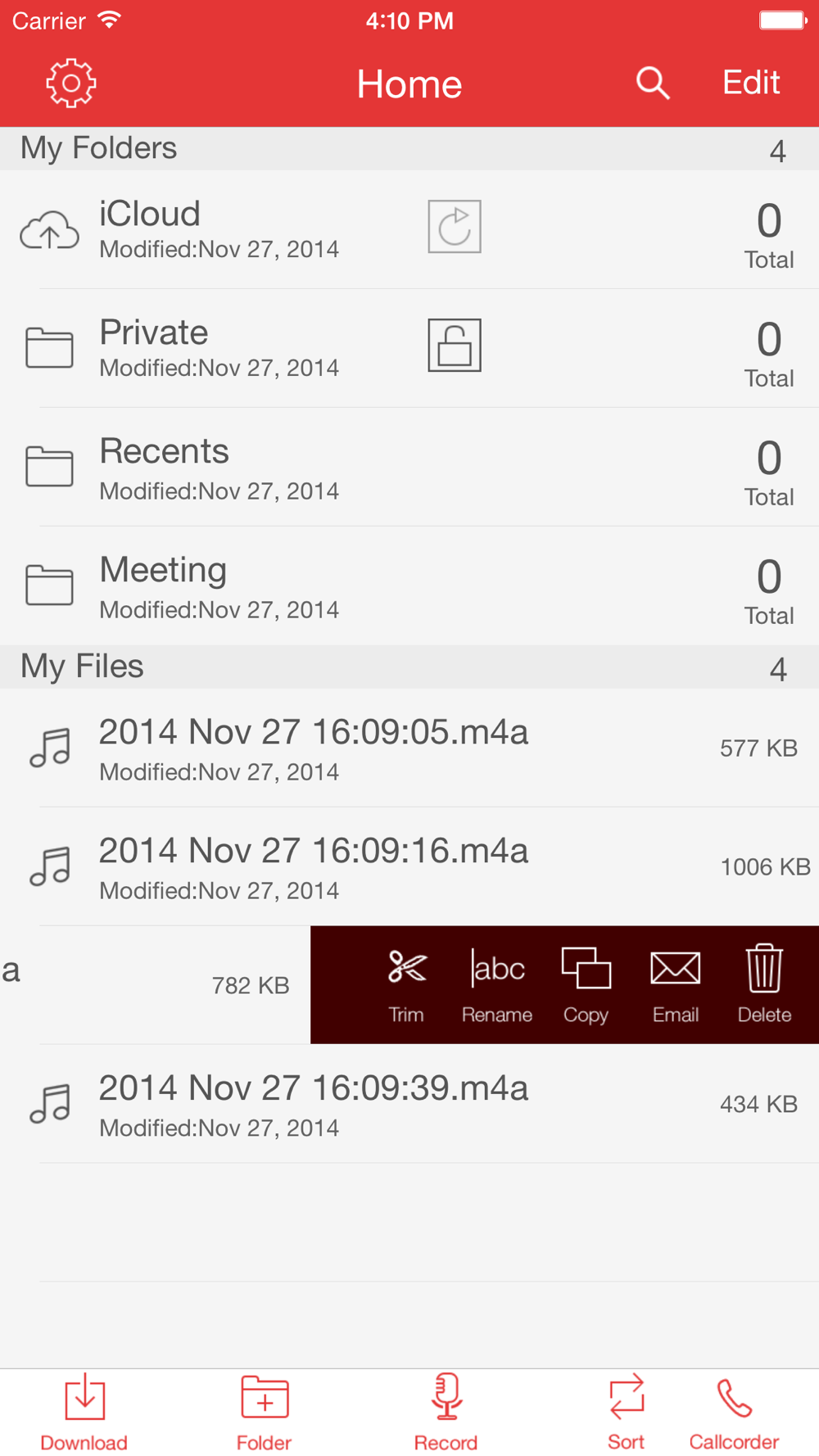This screenshot has width=819, height=1456.
Task: Trim the swiped recording
Action: coord(406,984)
